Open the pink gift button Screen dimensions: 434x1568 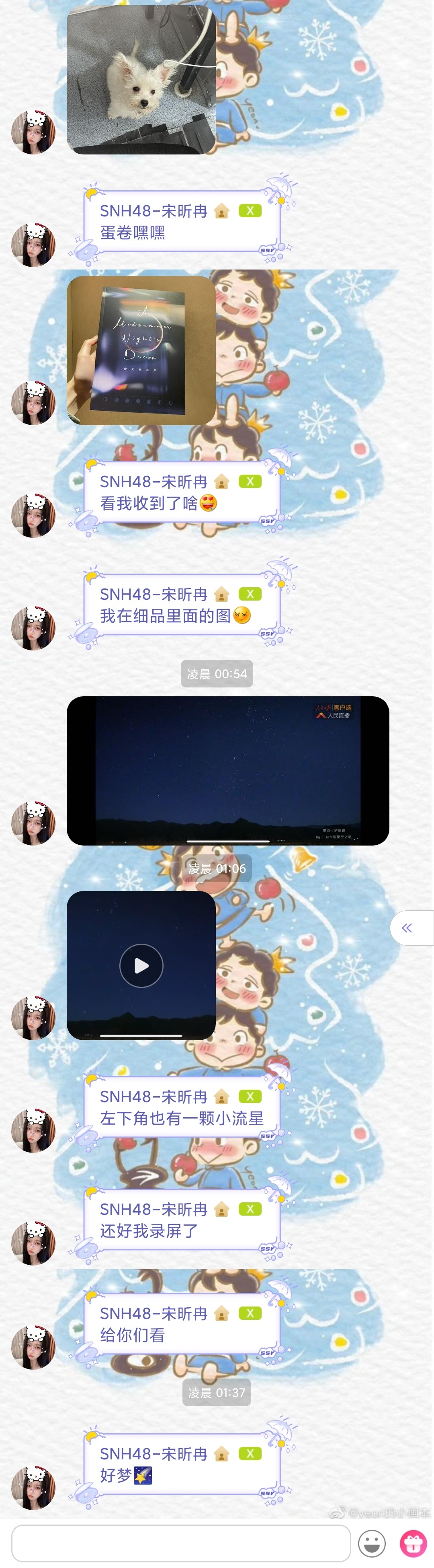tap(413, 1543)
